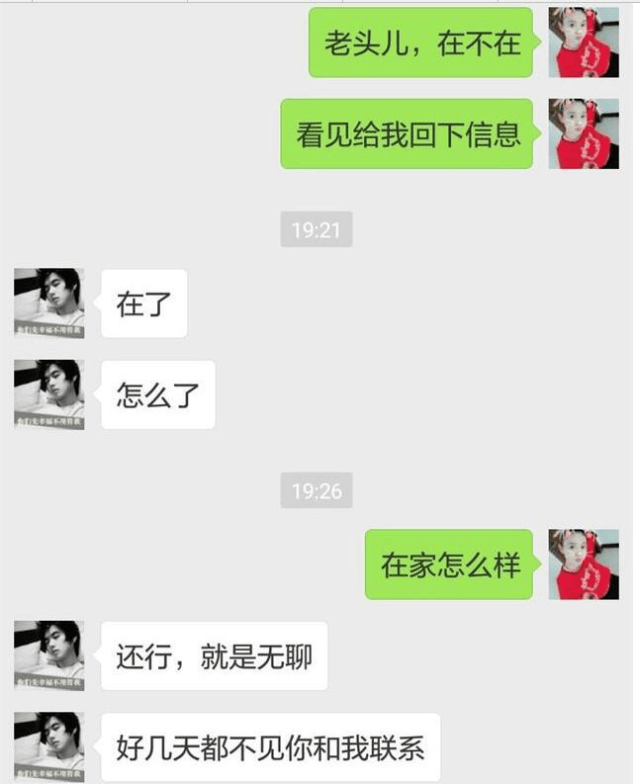This screenshot has width=640, height=784.
Task: Open contact's avatar beside "还行，就是无聊"
Action: point(49,655)
